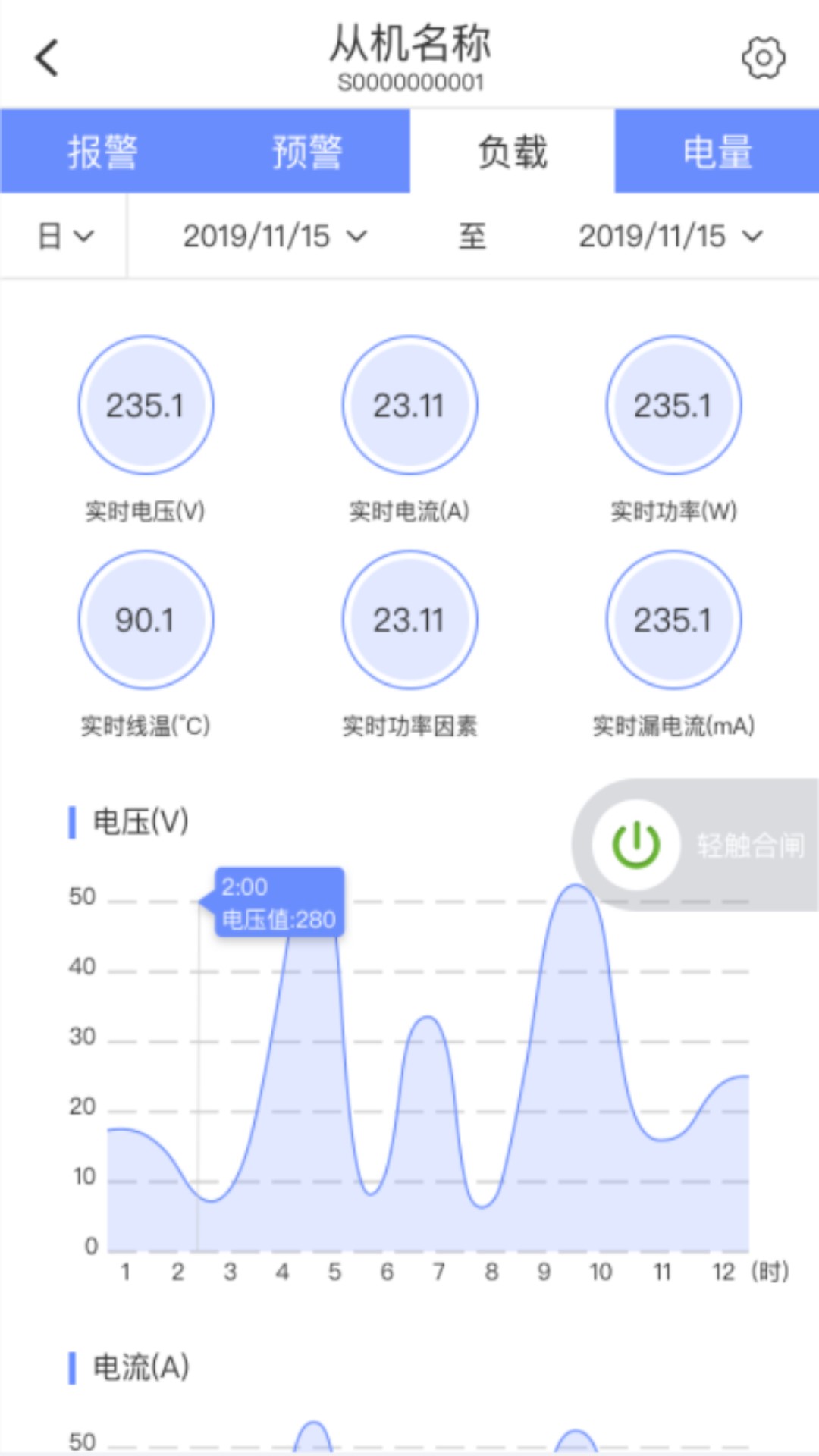Open the end date picker after 至
This screenshot has width=819, height=1456.
(x=670, y=237)
